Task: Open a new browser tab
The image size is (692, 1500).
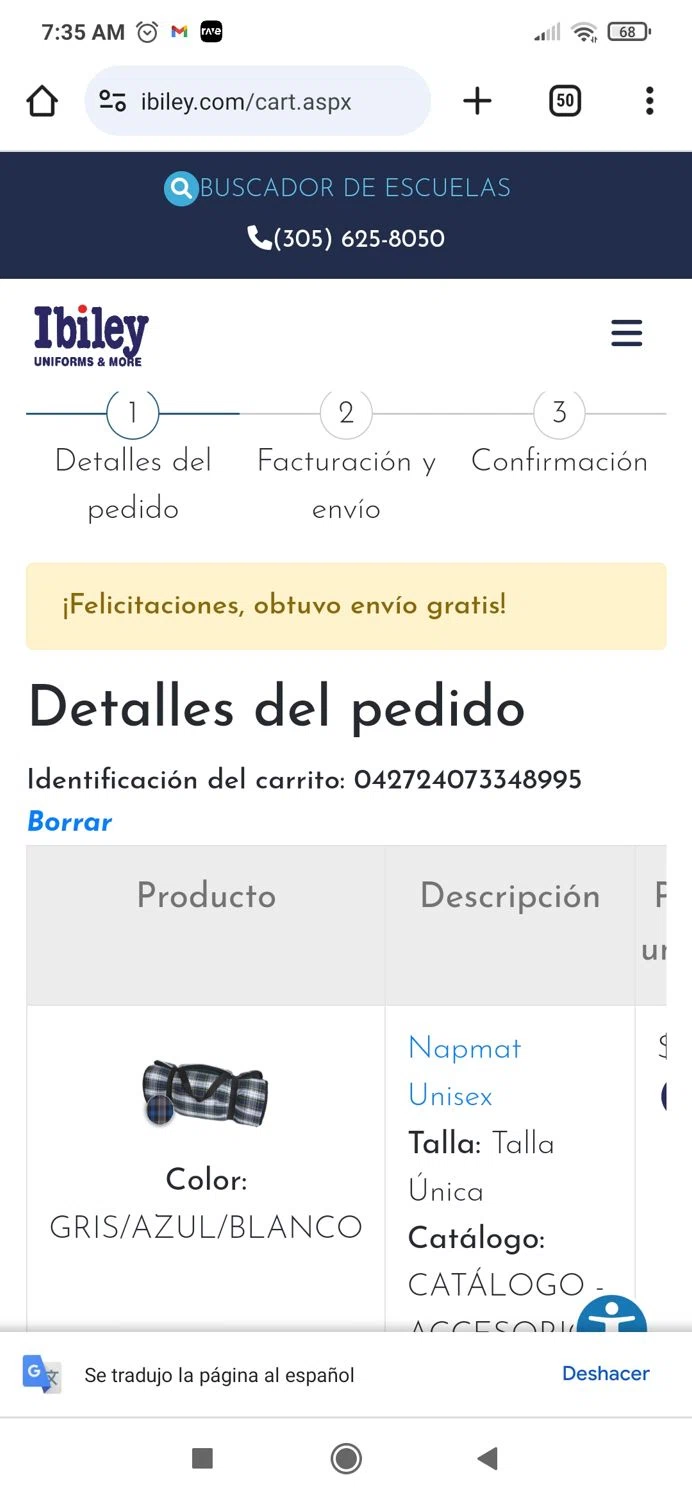Action: point(477,101)
